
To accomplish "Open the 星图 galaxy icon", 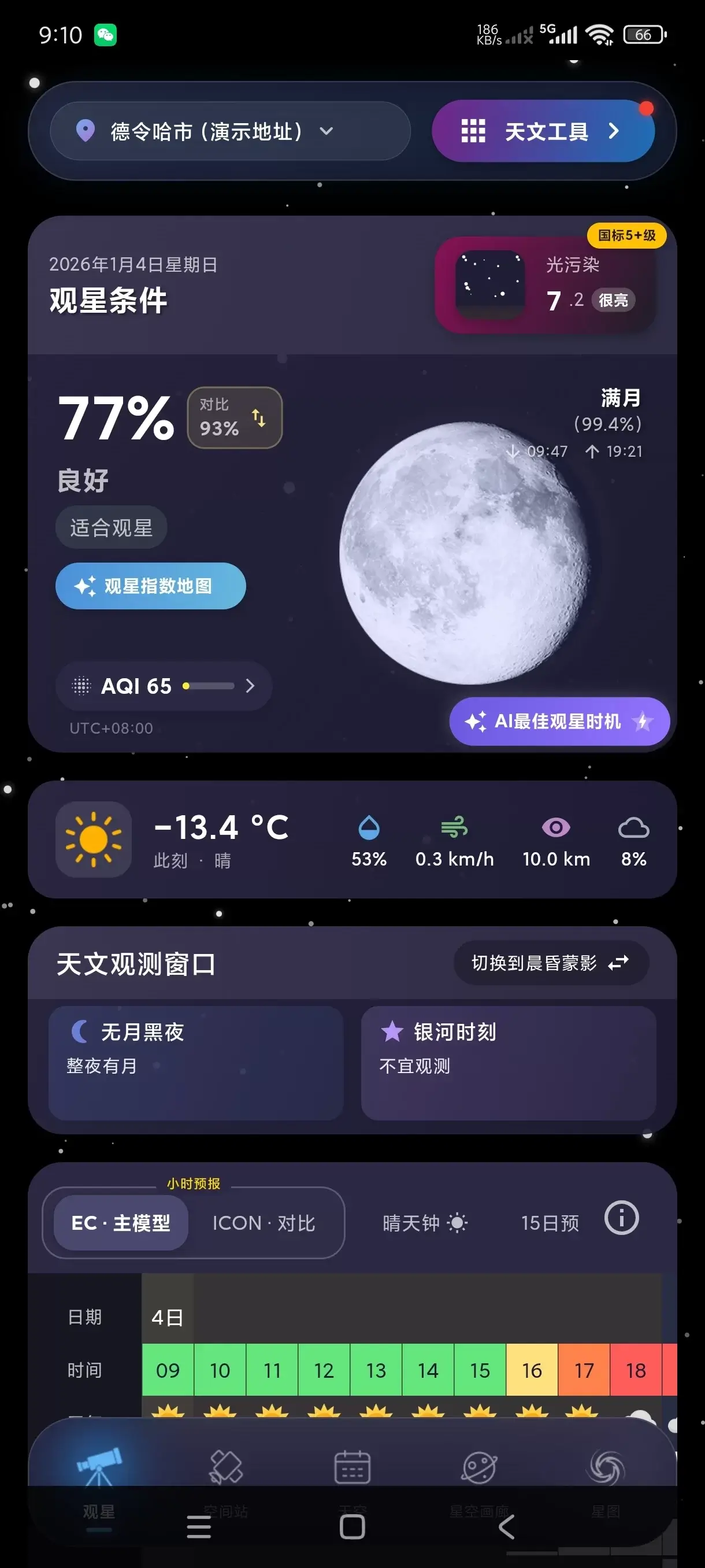I will coord(604,1467).
